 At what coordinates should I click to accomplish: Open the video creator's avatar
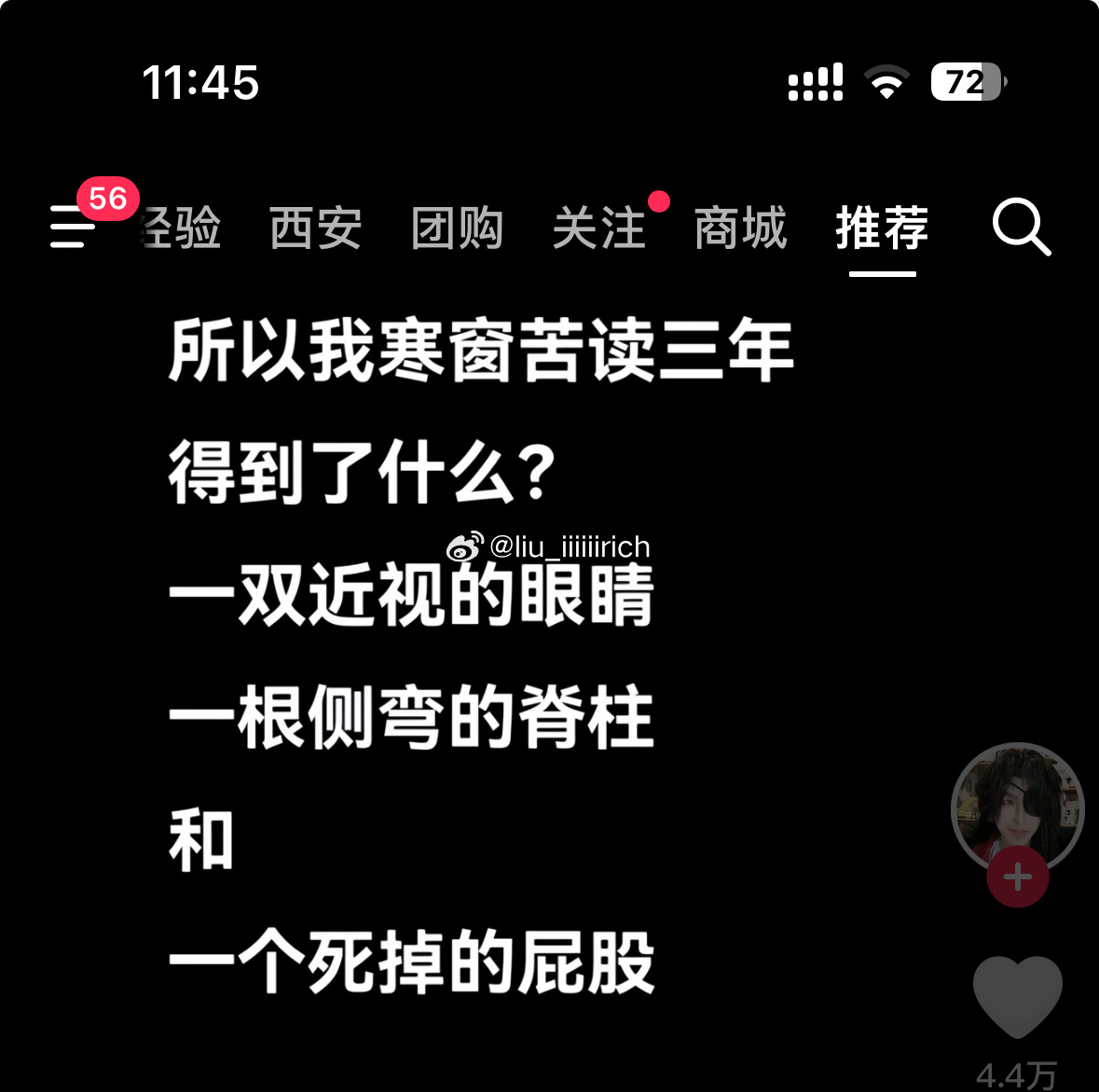coord(1017,806)
